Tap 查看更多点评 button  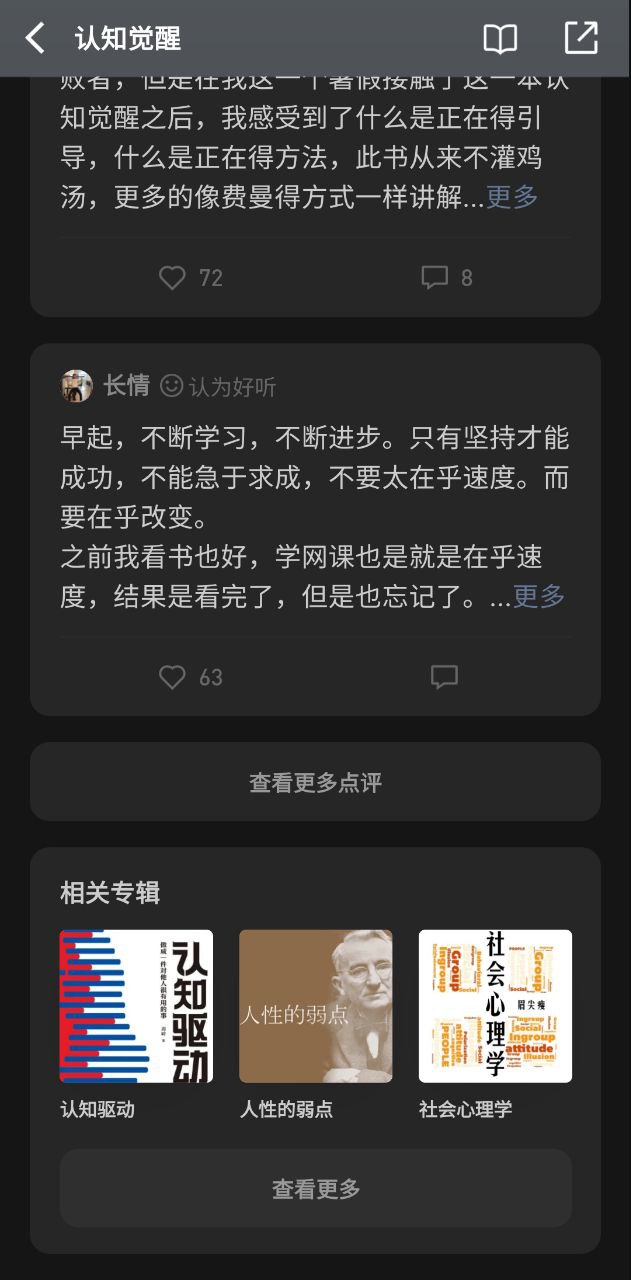[315, 782]
